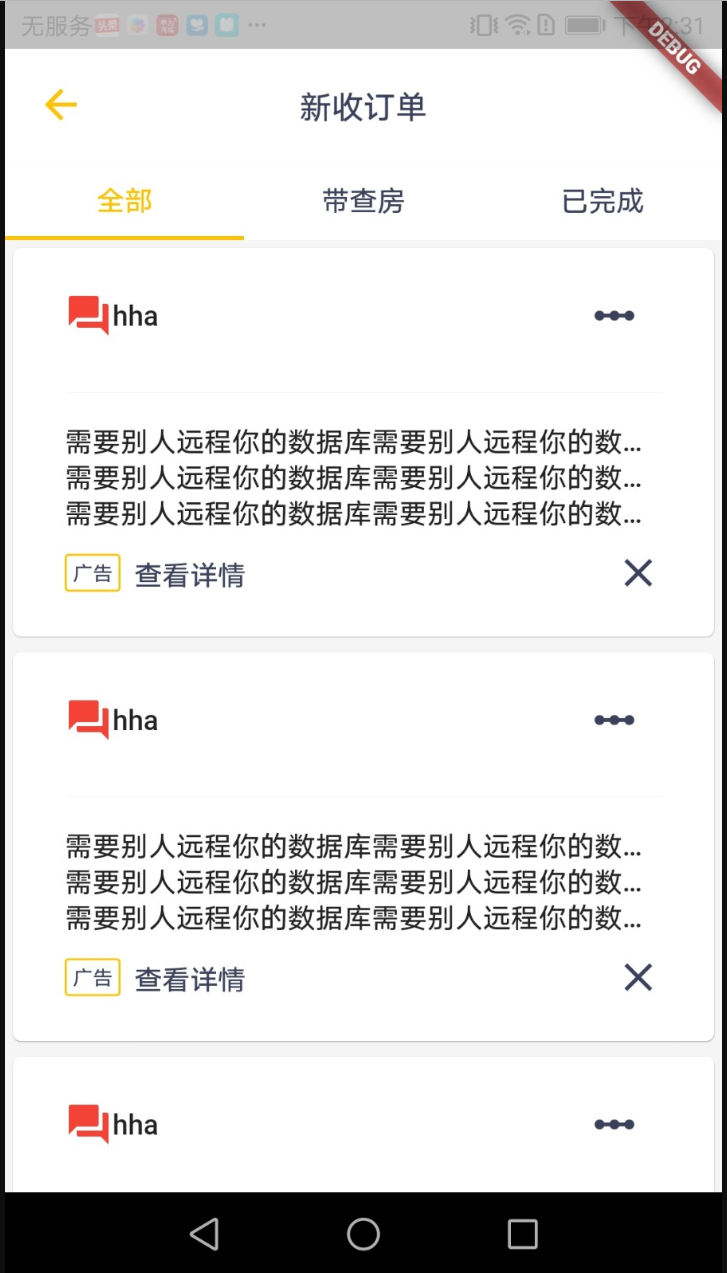Image resolution: width=727 pixels, height=1273 pixels.
Task: View 查看详情 in the second hha card
Action: pyautogui.click(x=190, y=979)
